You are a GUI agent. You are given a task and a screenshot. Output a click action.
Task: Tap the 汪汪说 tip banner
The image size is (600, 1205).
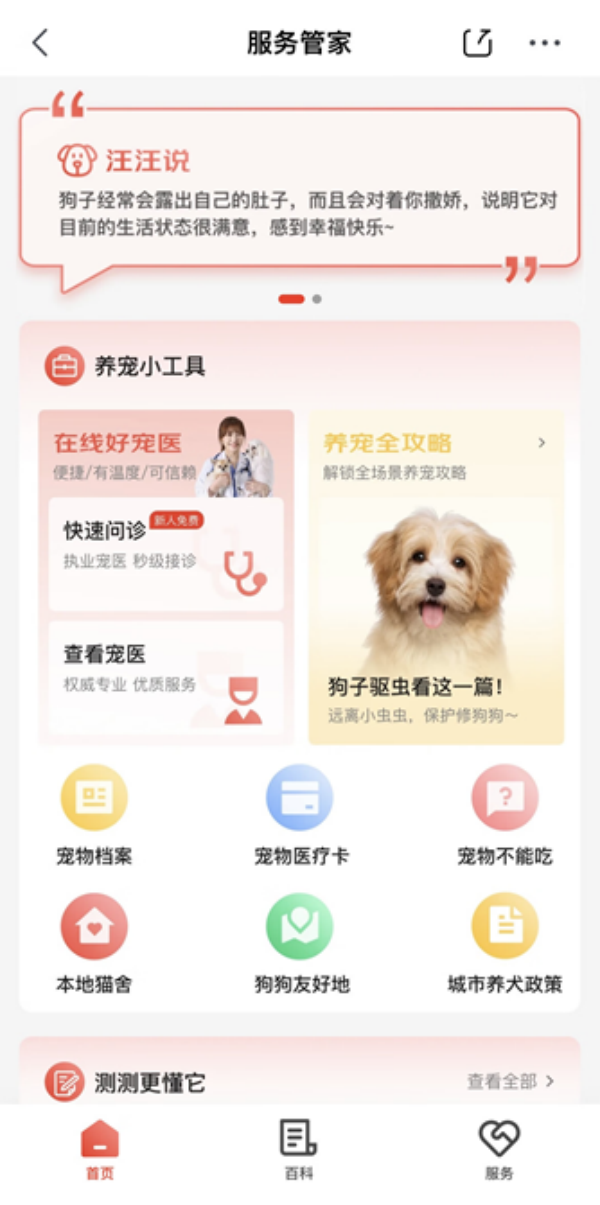[300, 190]
